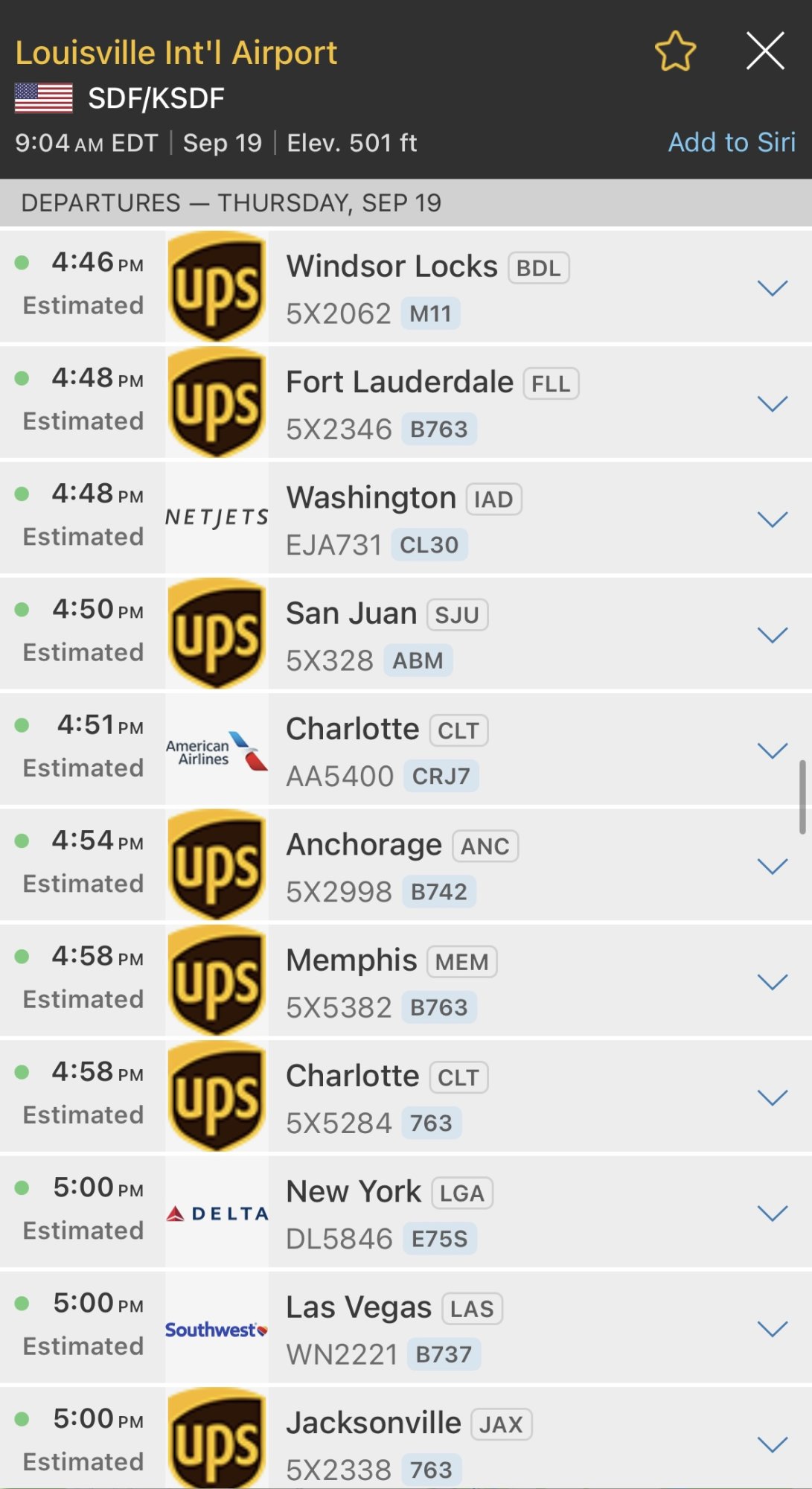Expand the UPS 5X5284 Charlotte flight
This screenshot has width=812, height=1489.
(x=772, y=1097)
